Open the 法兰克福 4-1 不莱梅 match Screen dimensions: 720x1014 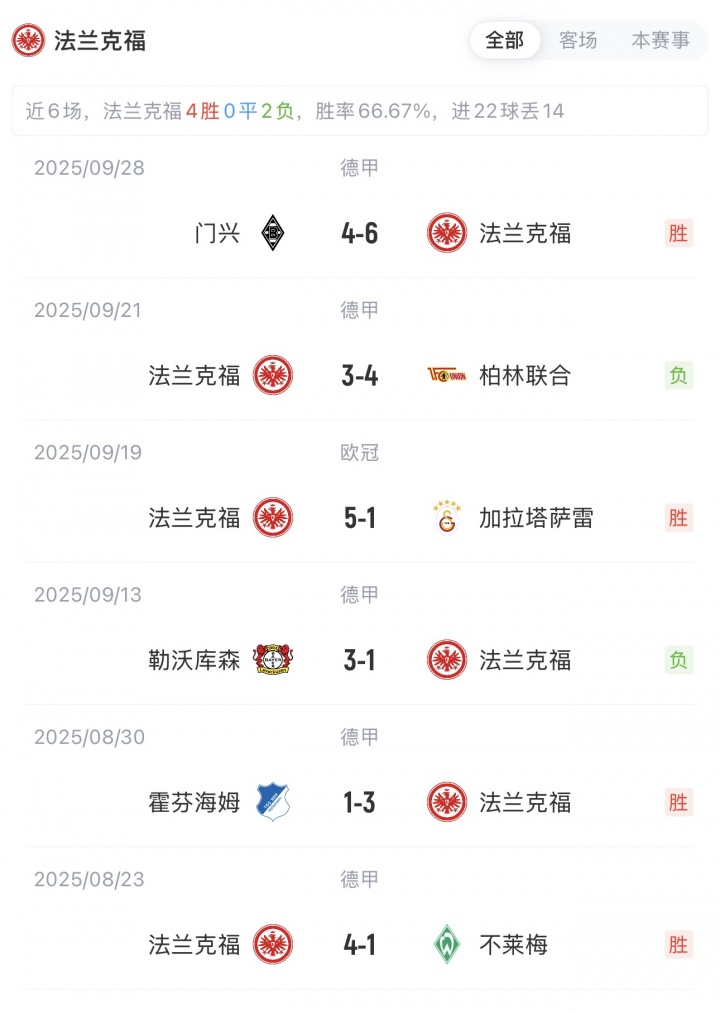click(x=359, y=944)
